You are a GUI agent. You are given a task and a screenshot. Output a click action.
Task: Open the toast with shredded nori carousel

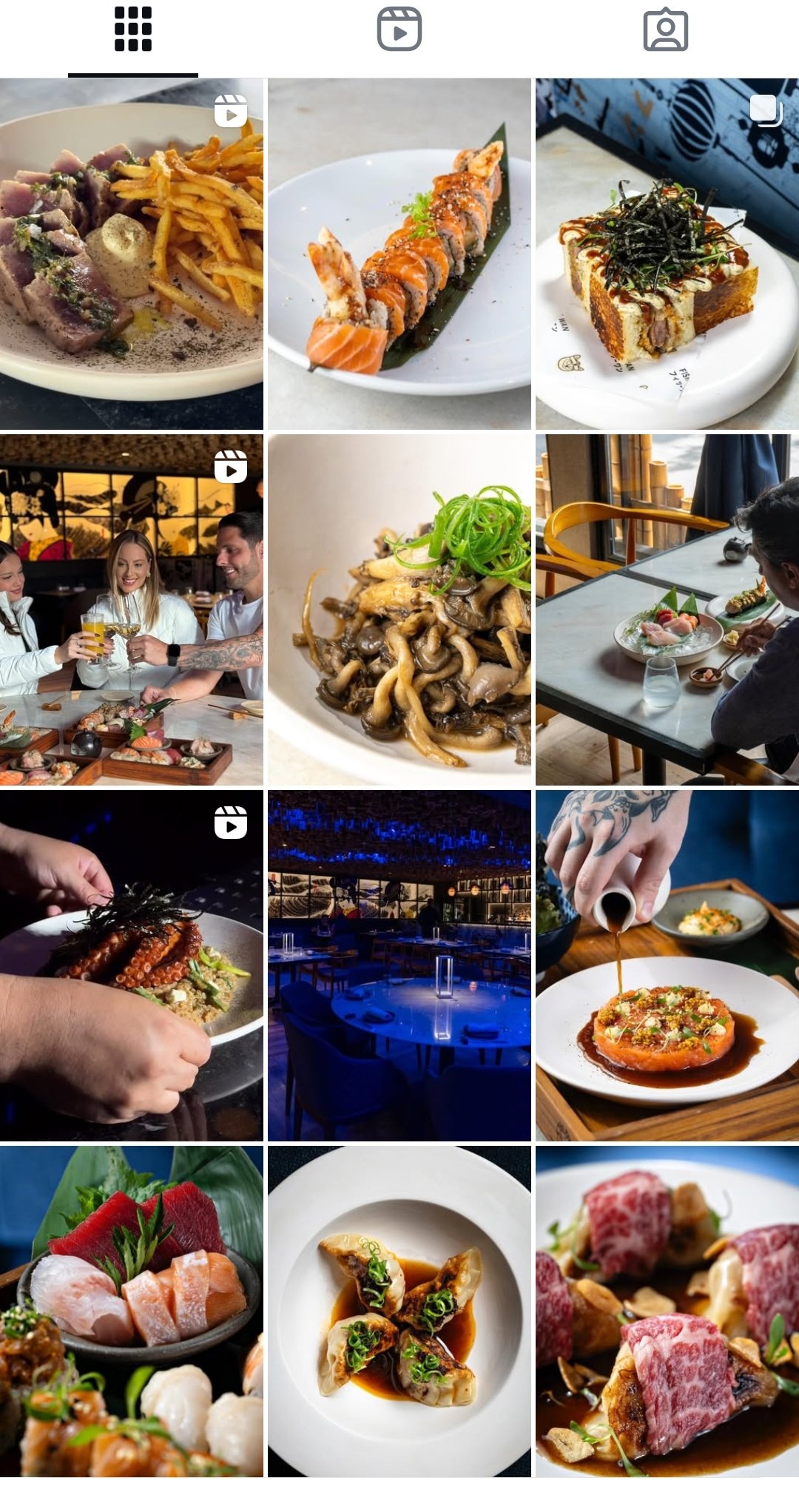(x=667, y=254)
